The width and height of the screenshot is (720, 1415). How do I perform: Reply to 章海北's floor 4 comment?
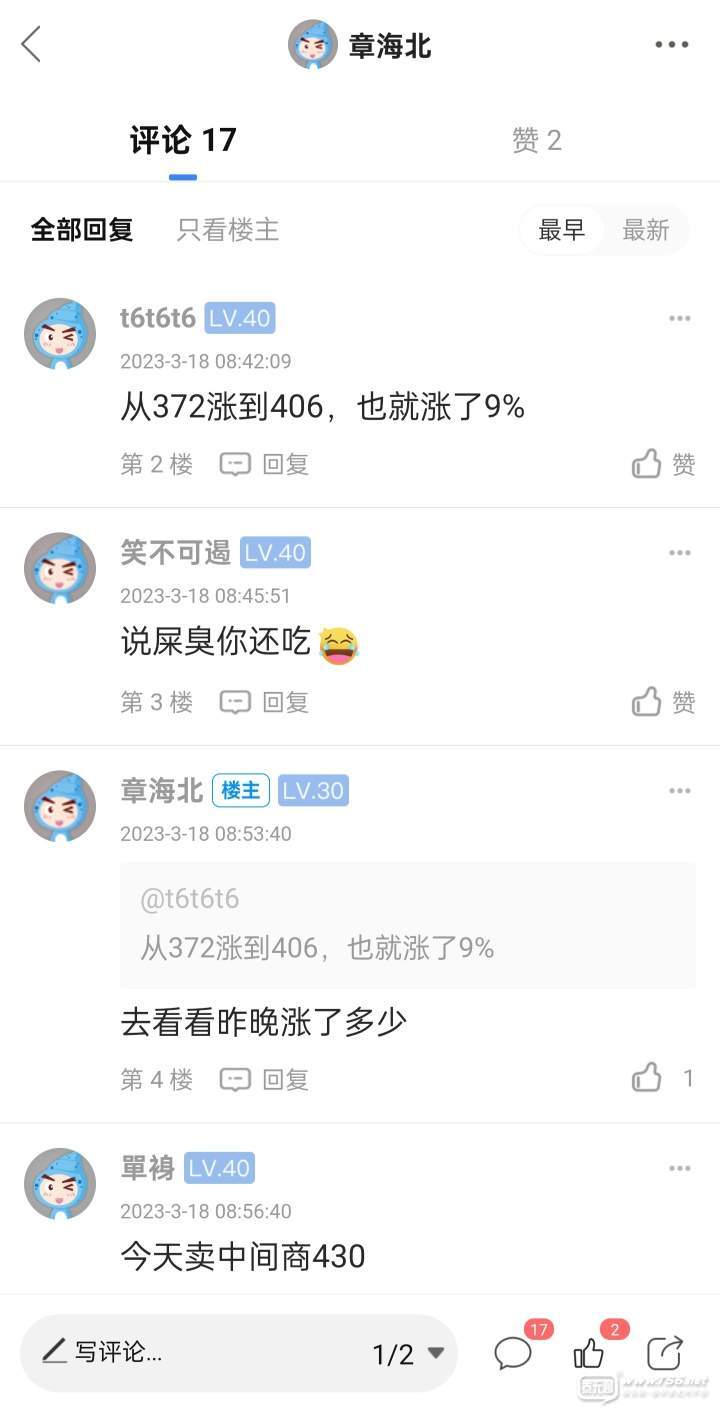point(265,1079)
